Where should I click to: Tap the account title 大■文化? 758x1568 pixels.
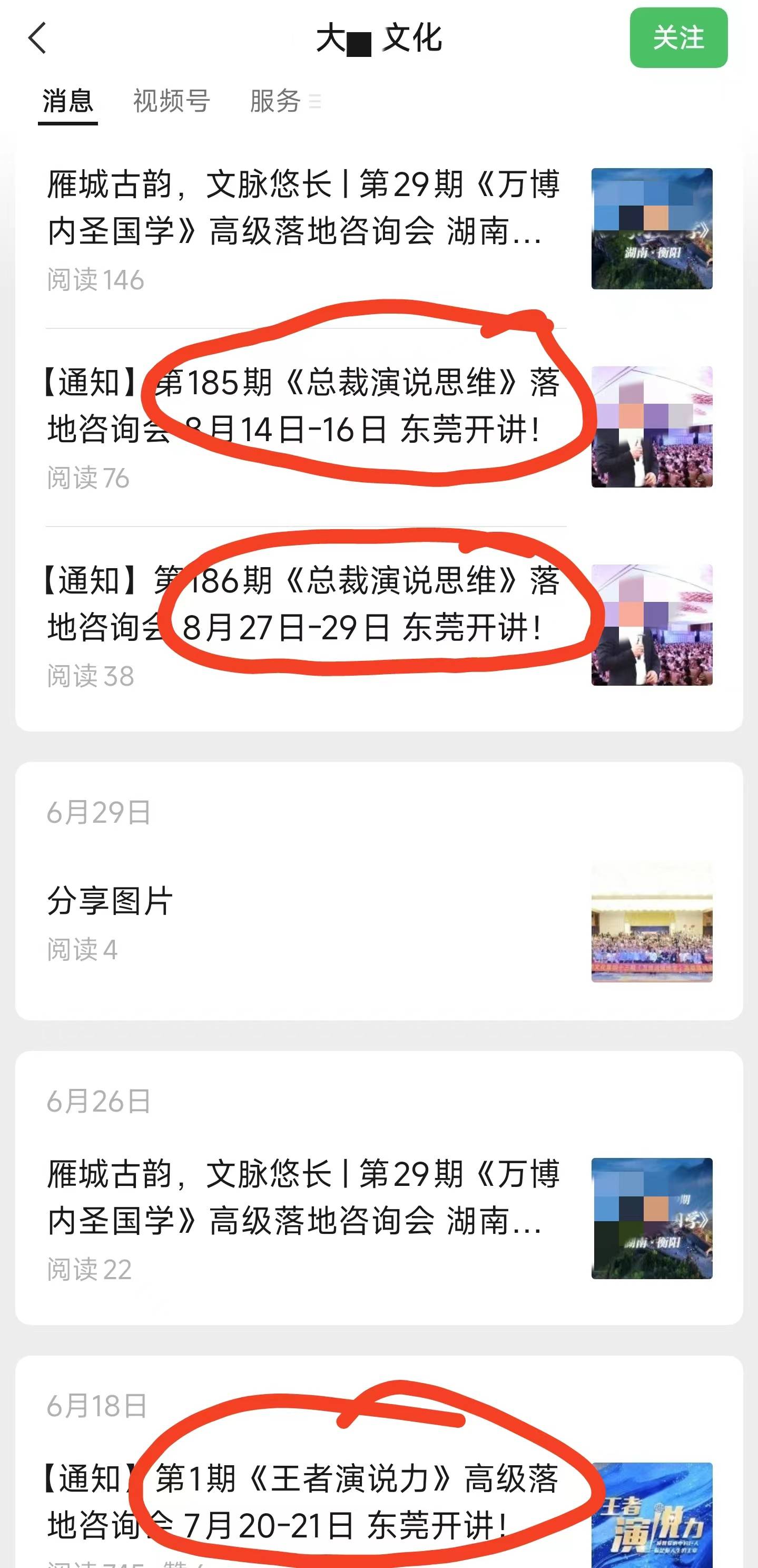click(379, 38)
